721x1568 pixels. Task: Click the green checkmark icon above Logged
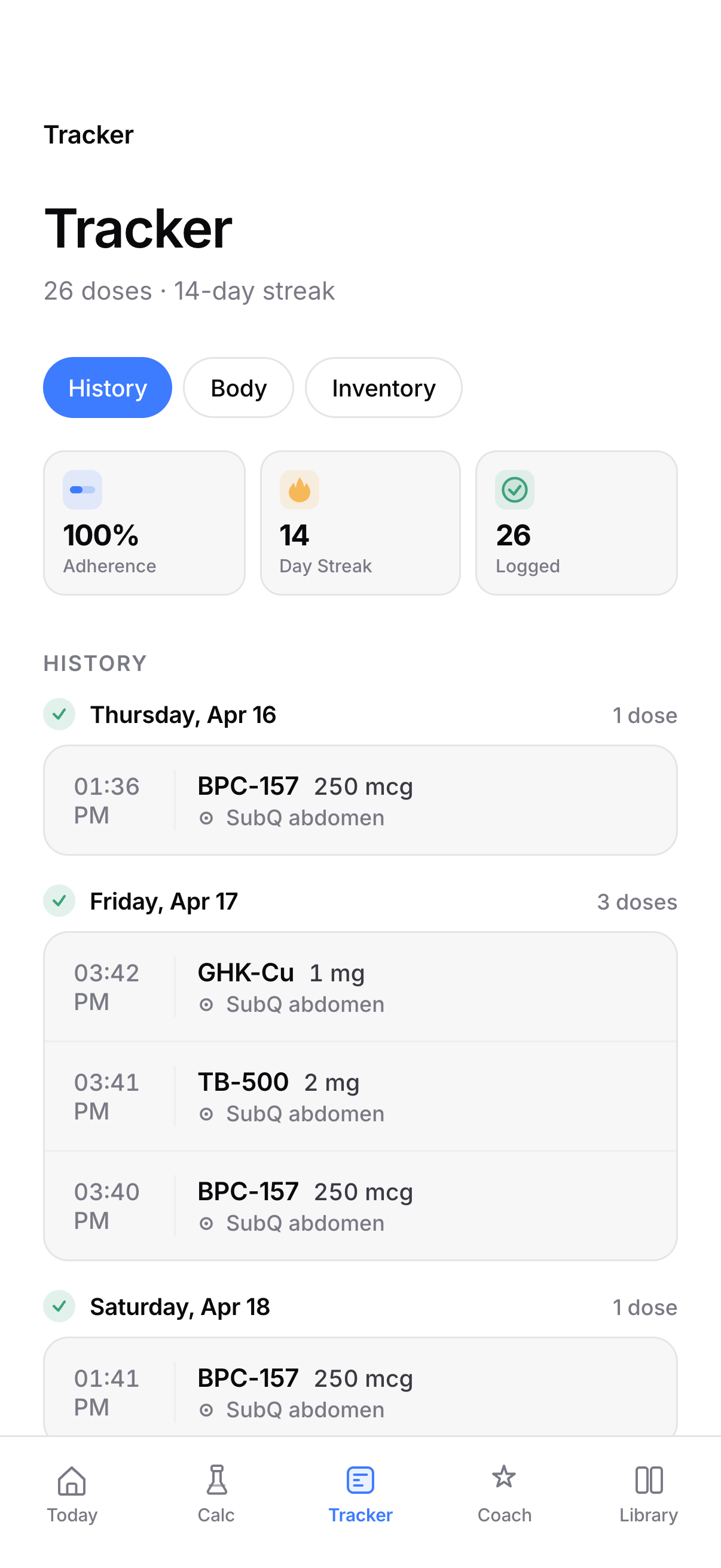[x=515, y=489]
